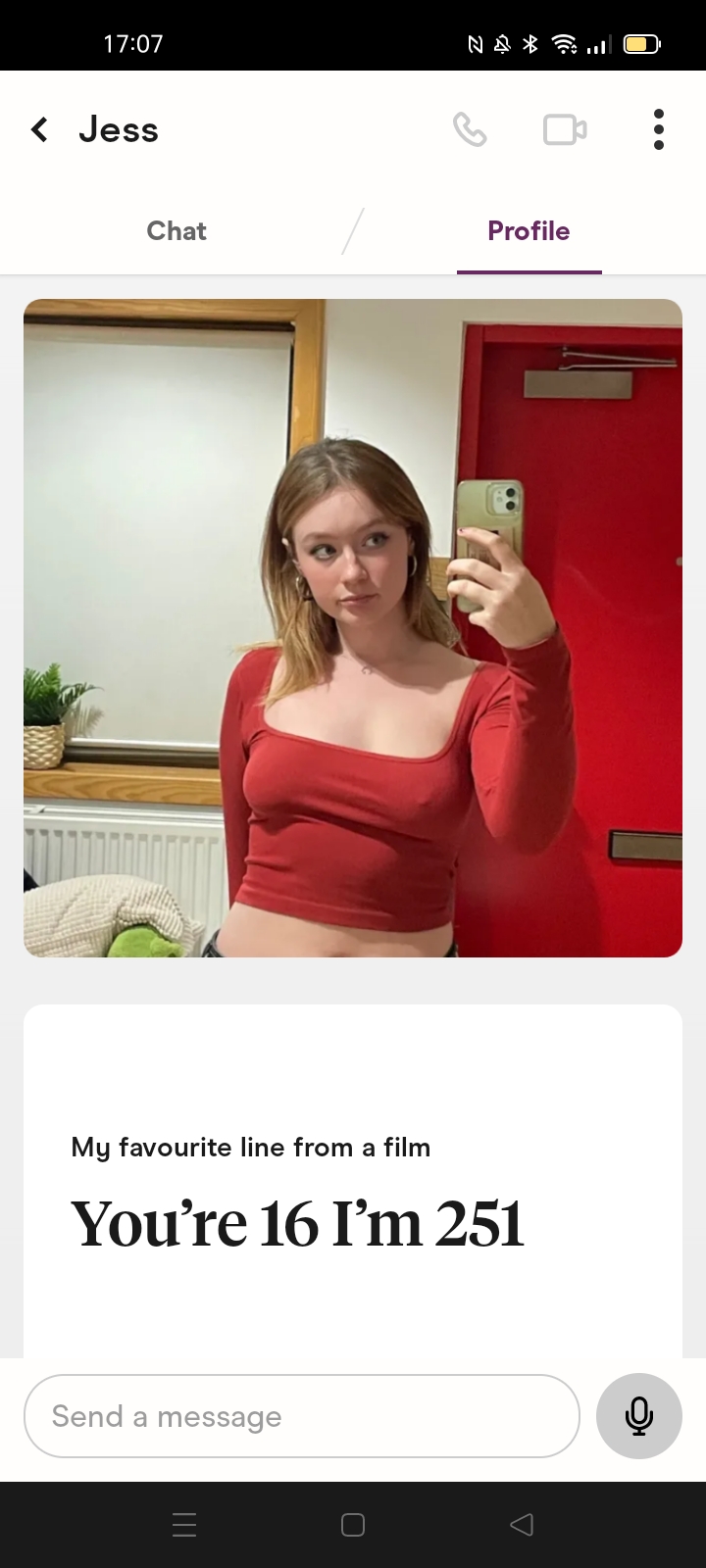Start a voice call with Jess
Image resolution: width=706 pixels, height=1568 pixels.
click(470, 129)
